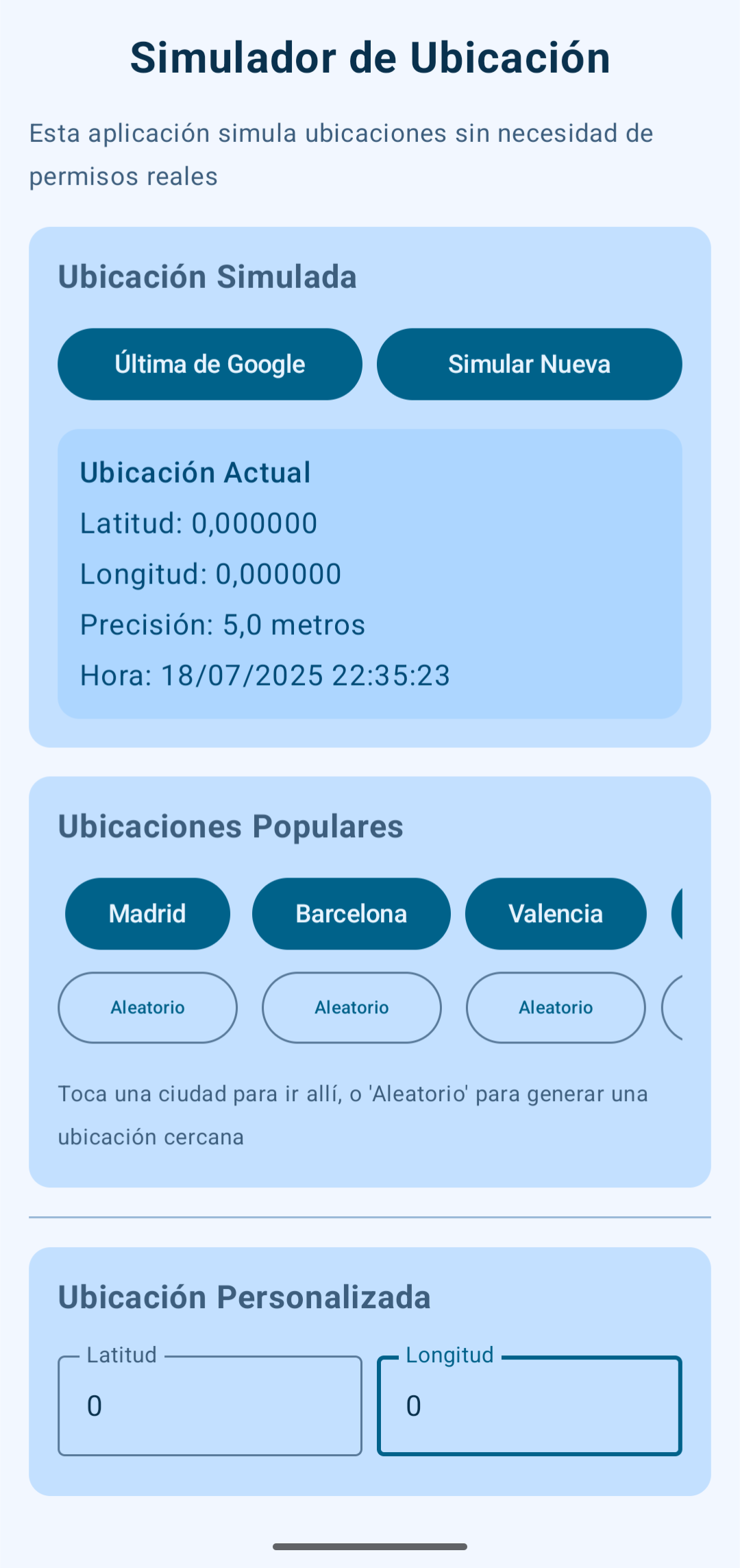Screen dimensions: 740x1568
Task: Tap the Última de Google button
Action: [x=210, y=364]
